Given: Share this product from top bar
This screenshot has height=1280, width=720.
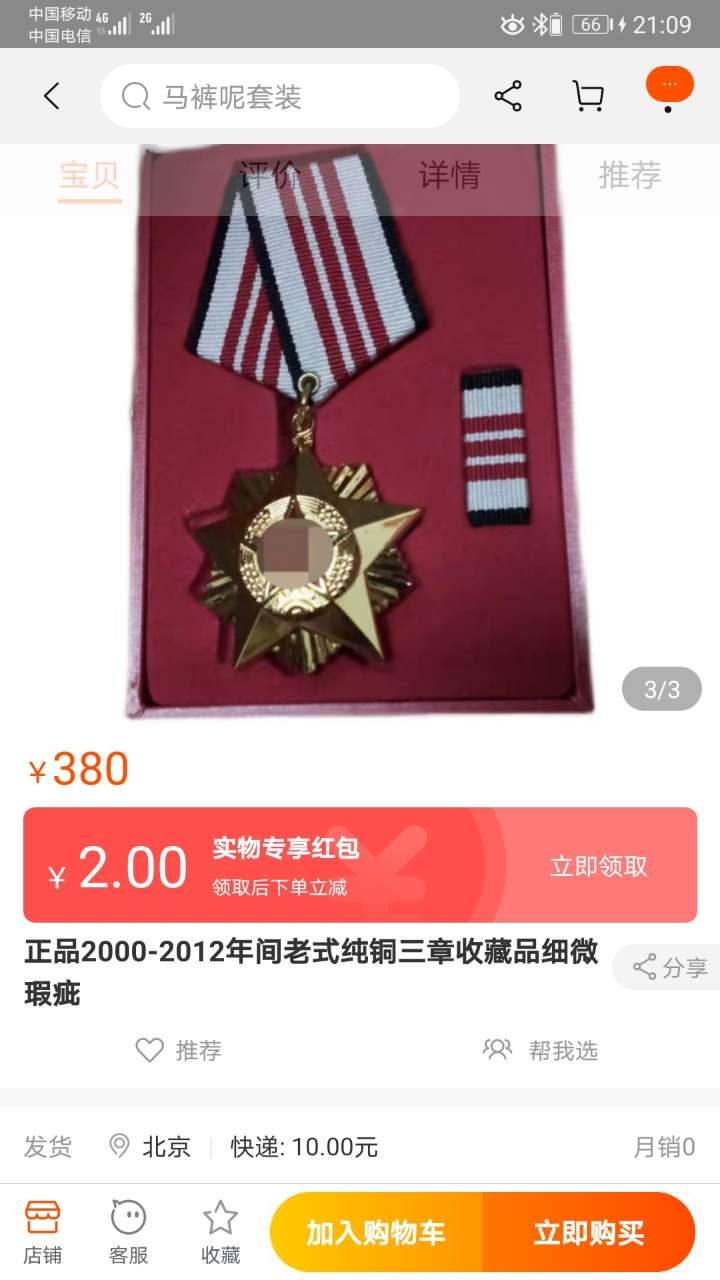Looking at the screenshot, I should click(x=508, y=96).
